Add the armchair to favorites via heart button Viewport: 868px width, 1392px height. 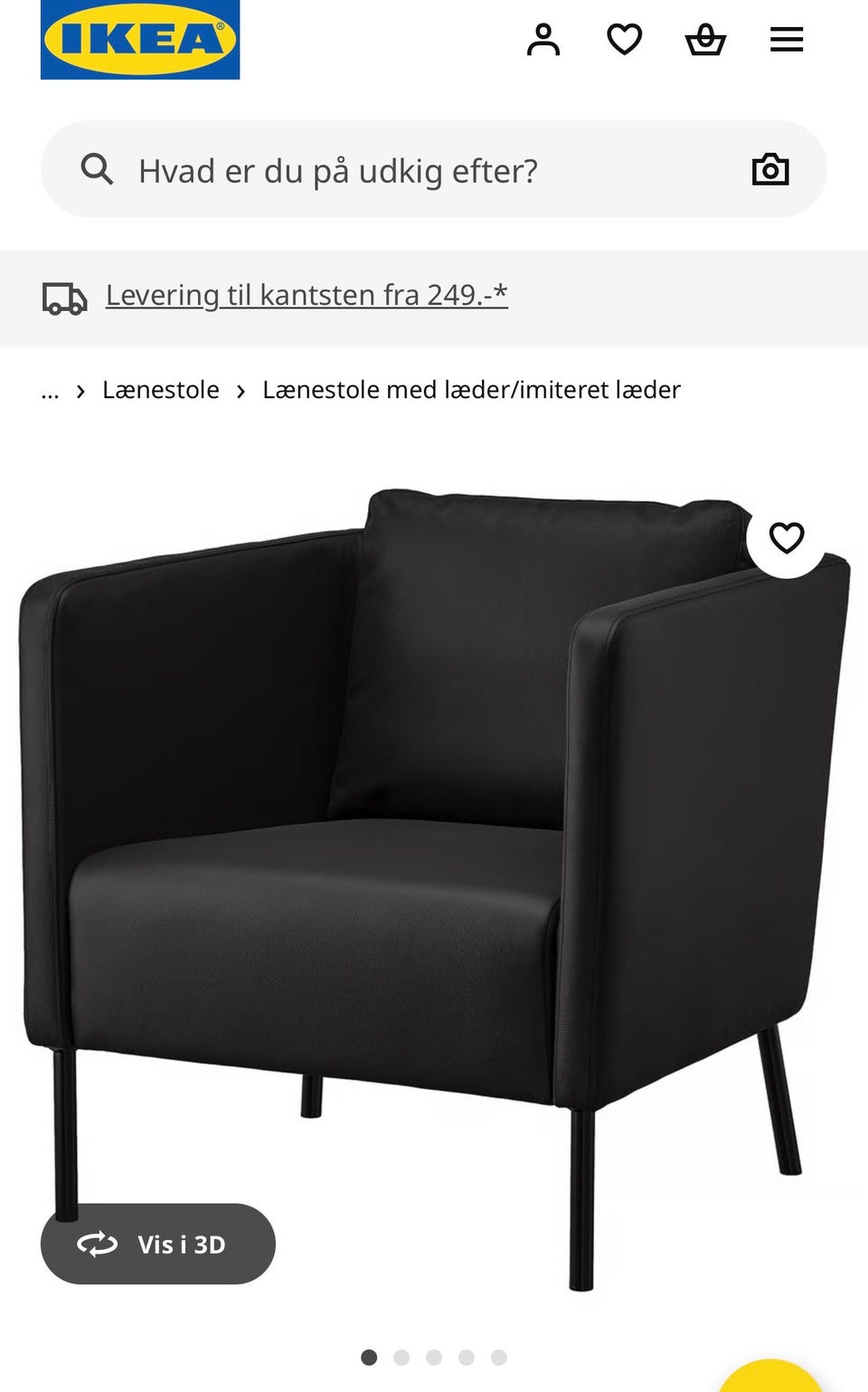click(x=787, y=538)
